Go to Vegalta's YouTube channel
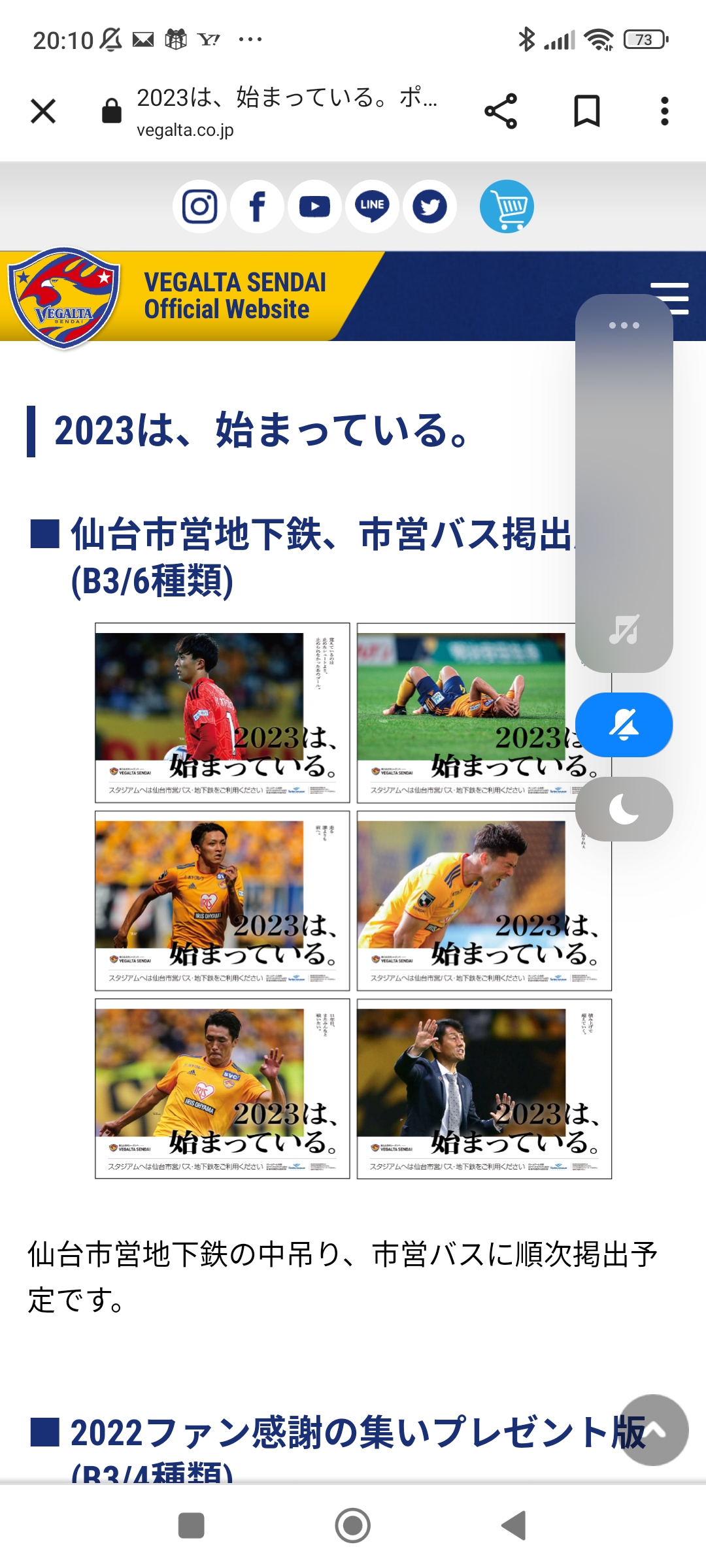Image resolution: width=706 pixels, height=1568 pixels. tap(314, 207)
